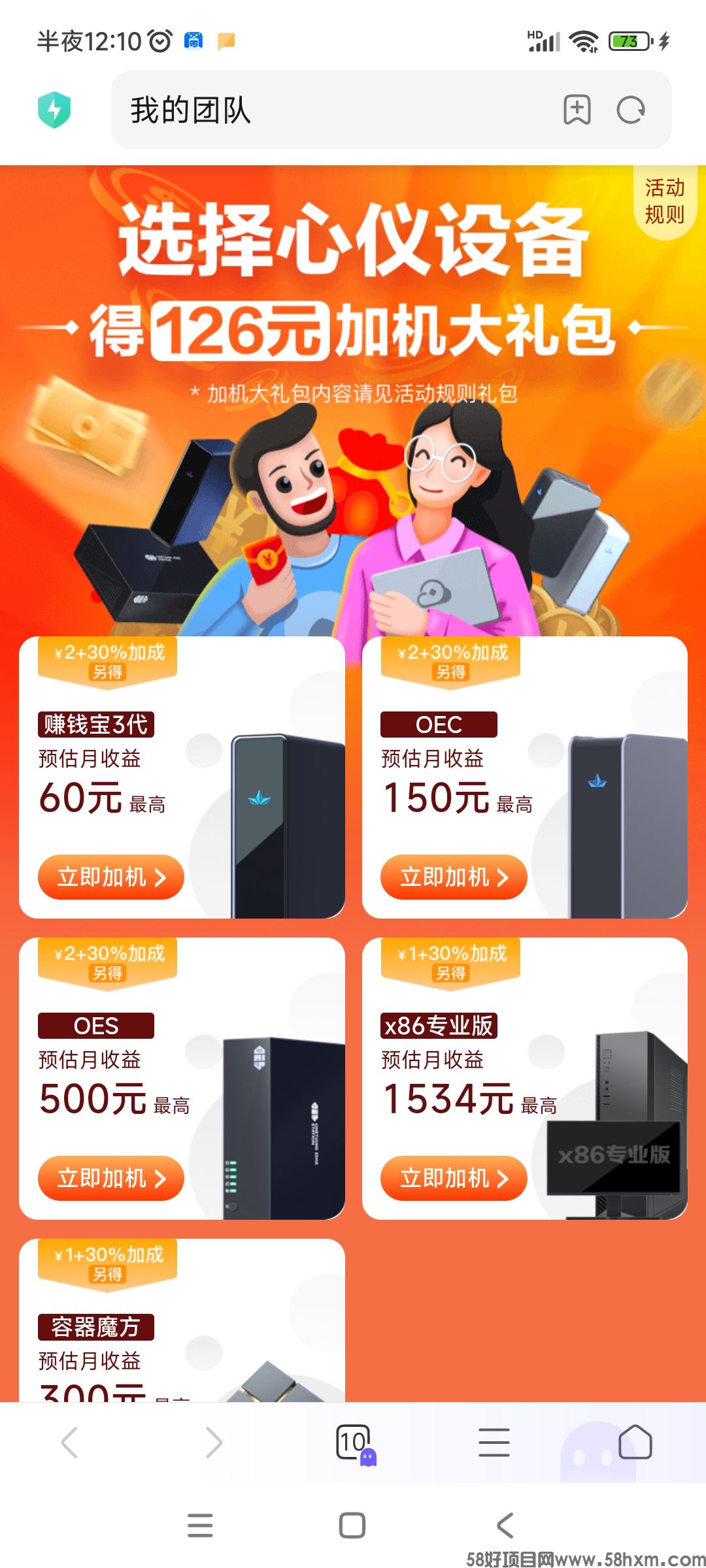
Task: Tap the system back button
Action: pyautogui.click(x=505, y=1526)
